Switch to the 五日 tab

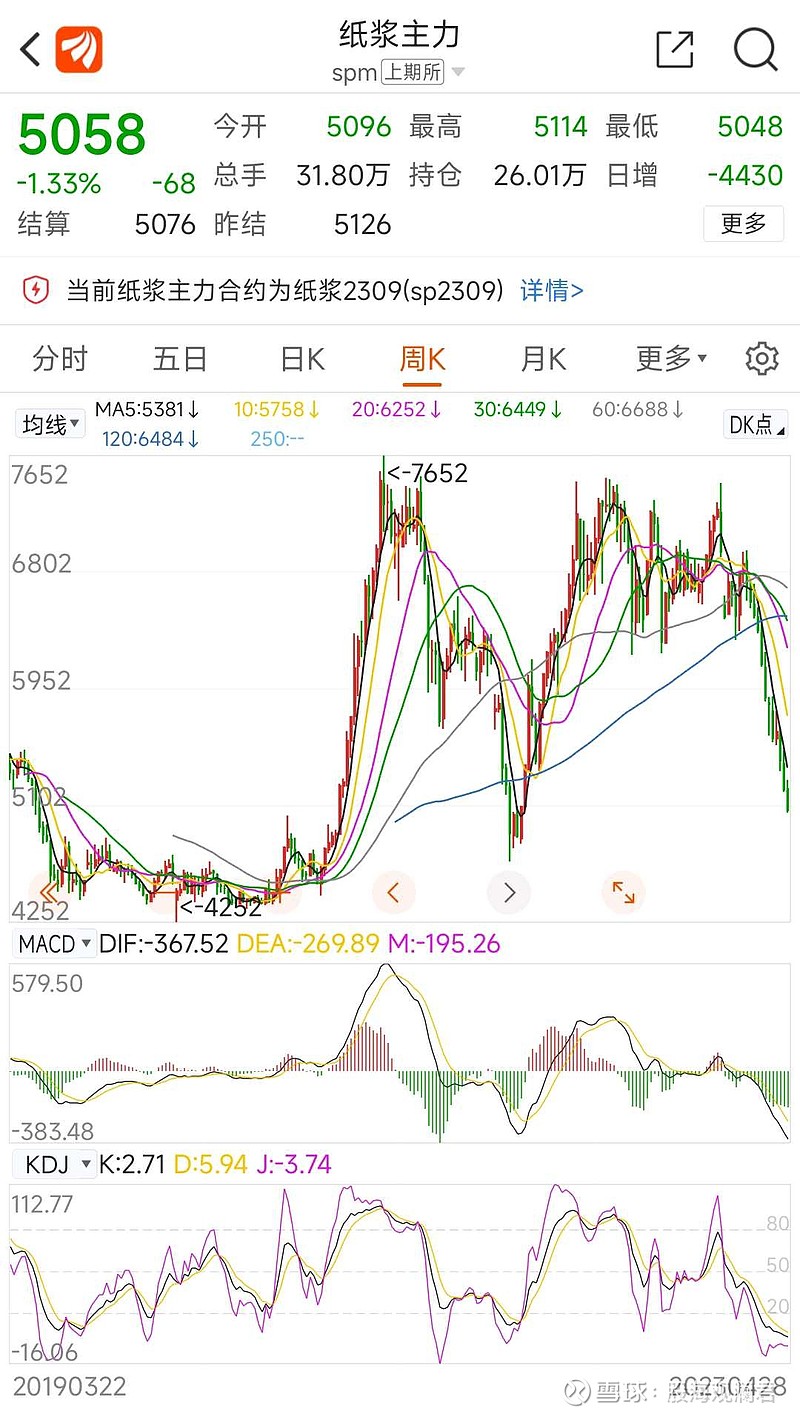[180, 358]
